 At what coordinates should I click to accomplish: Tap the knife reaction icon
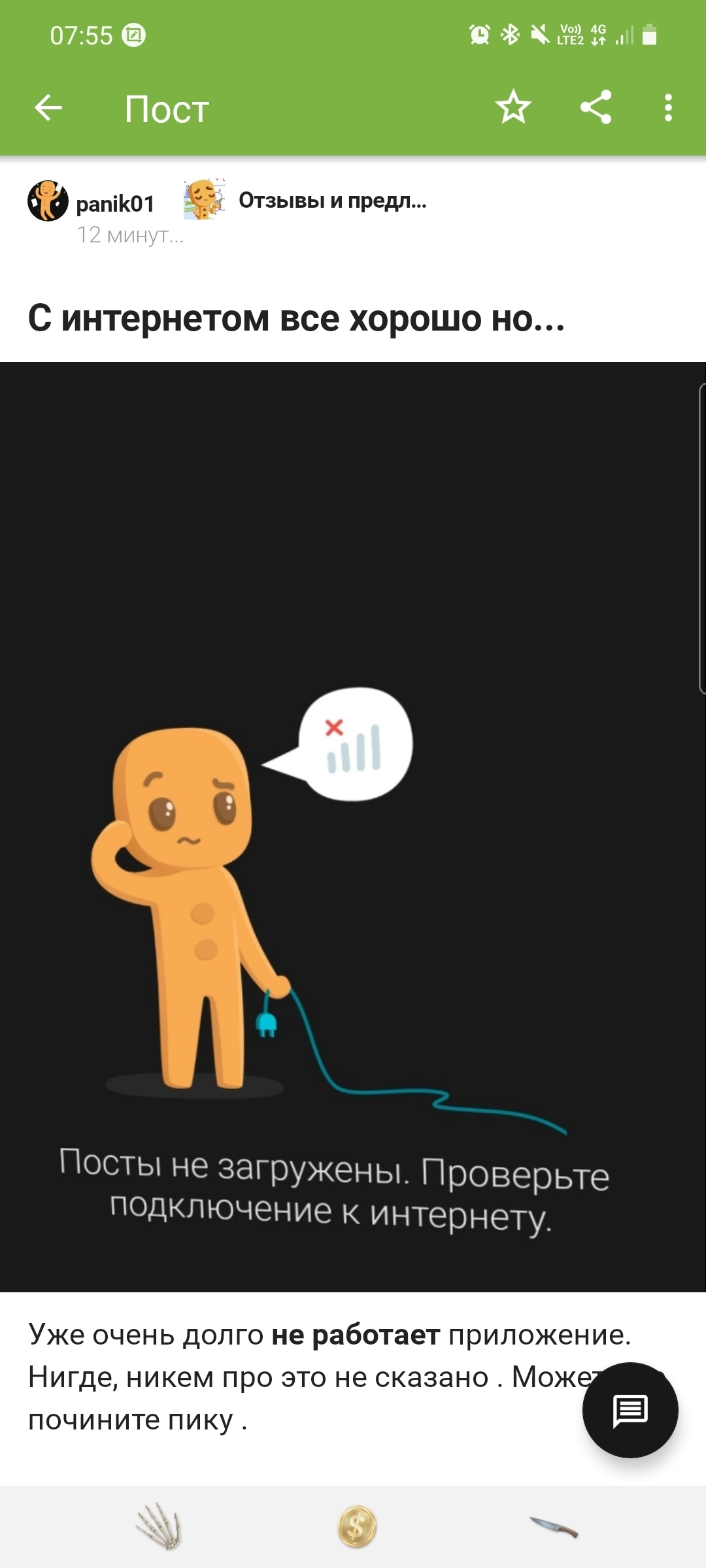(x=554, y=1527)
